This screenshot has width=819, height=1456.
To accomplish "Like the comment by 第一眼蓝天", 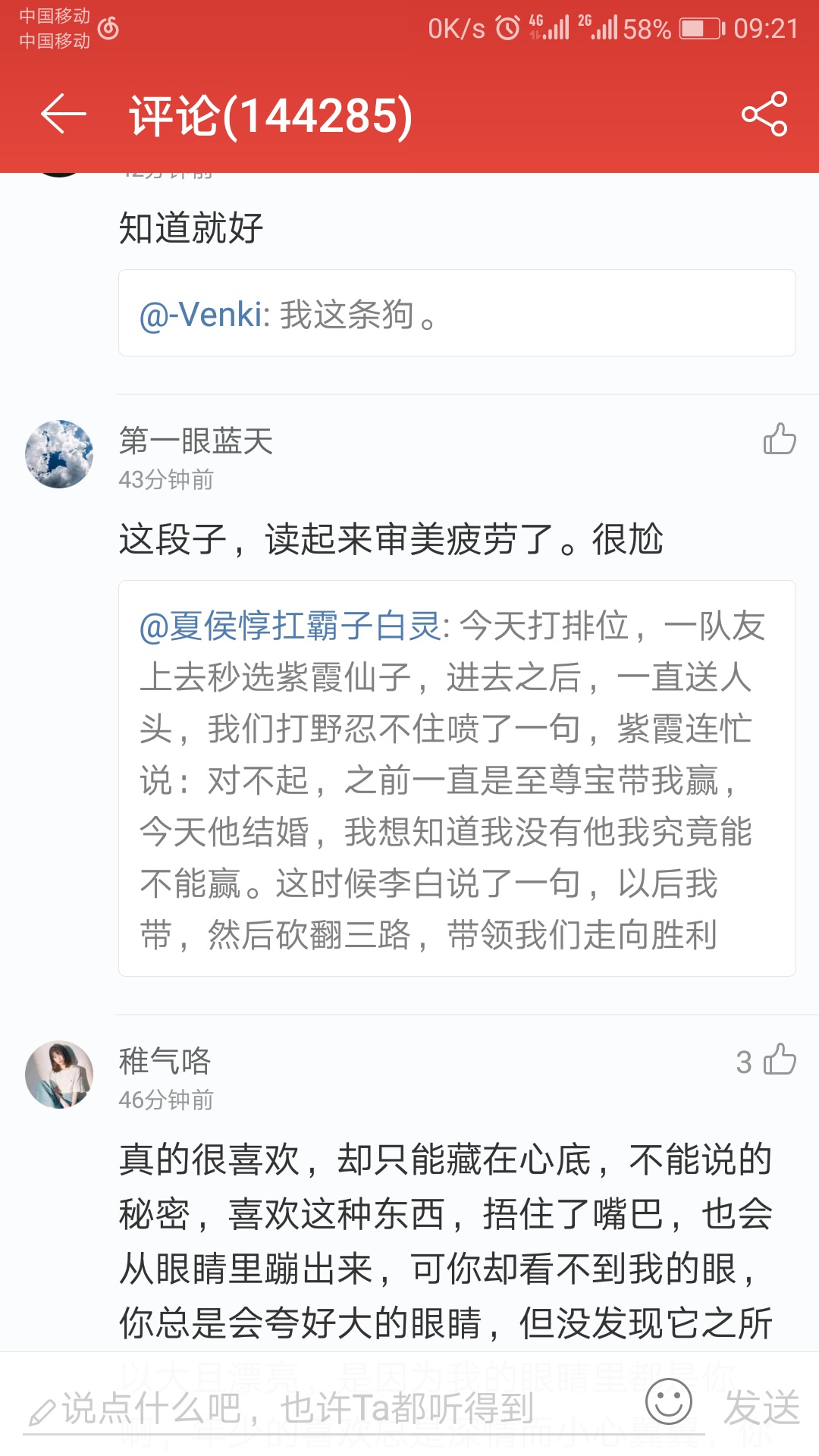I will (x=779, y=439).
